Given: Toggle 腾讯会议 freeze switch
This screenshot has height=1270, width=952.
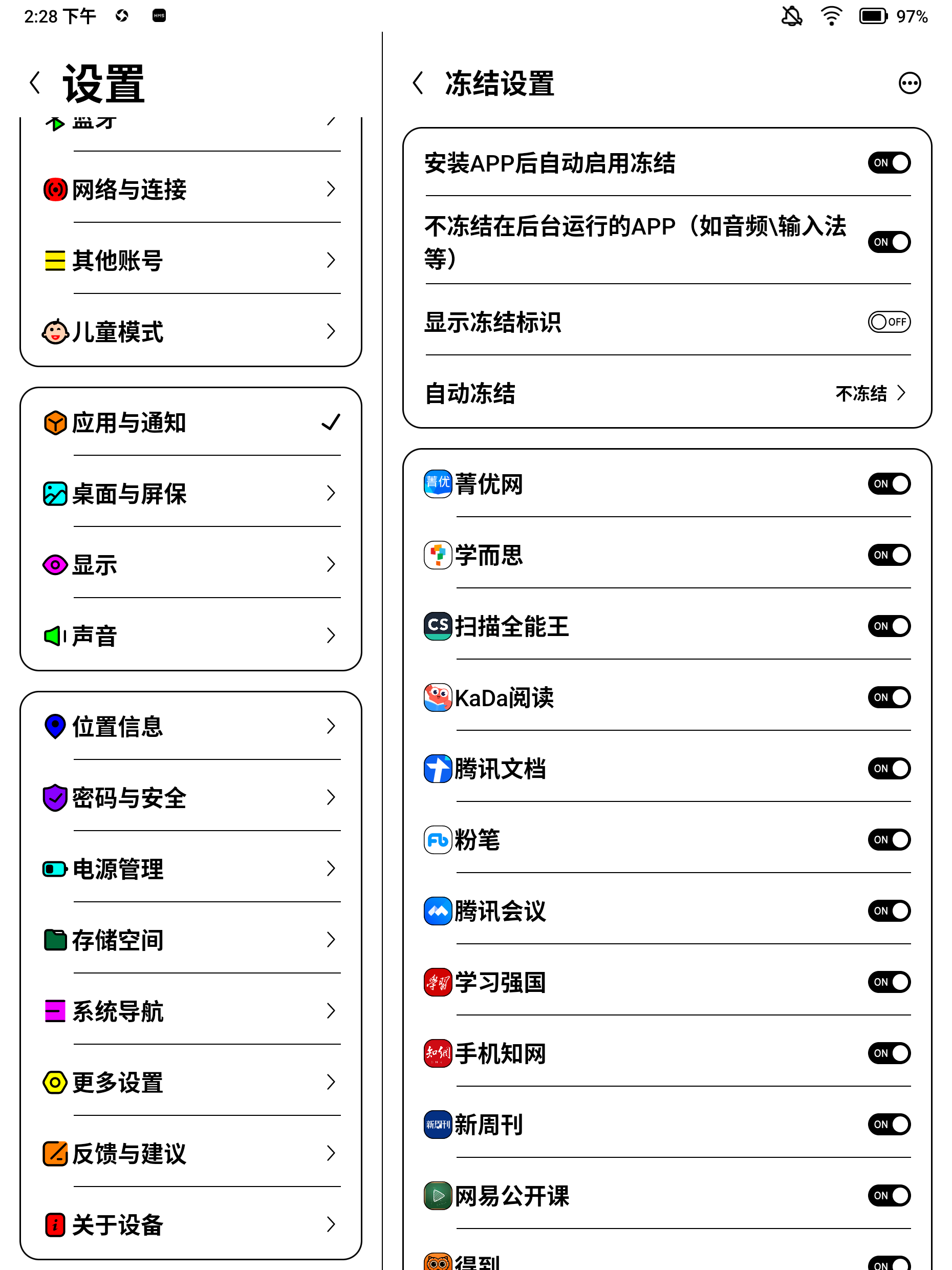Looking at the screenshot, I should (889, 911).
